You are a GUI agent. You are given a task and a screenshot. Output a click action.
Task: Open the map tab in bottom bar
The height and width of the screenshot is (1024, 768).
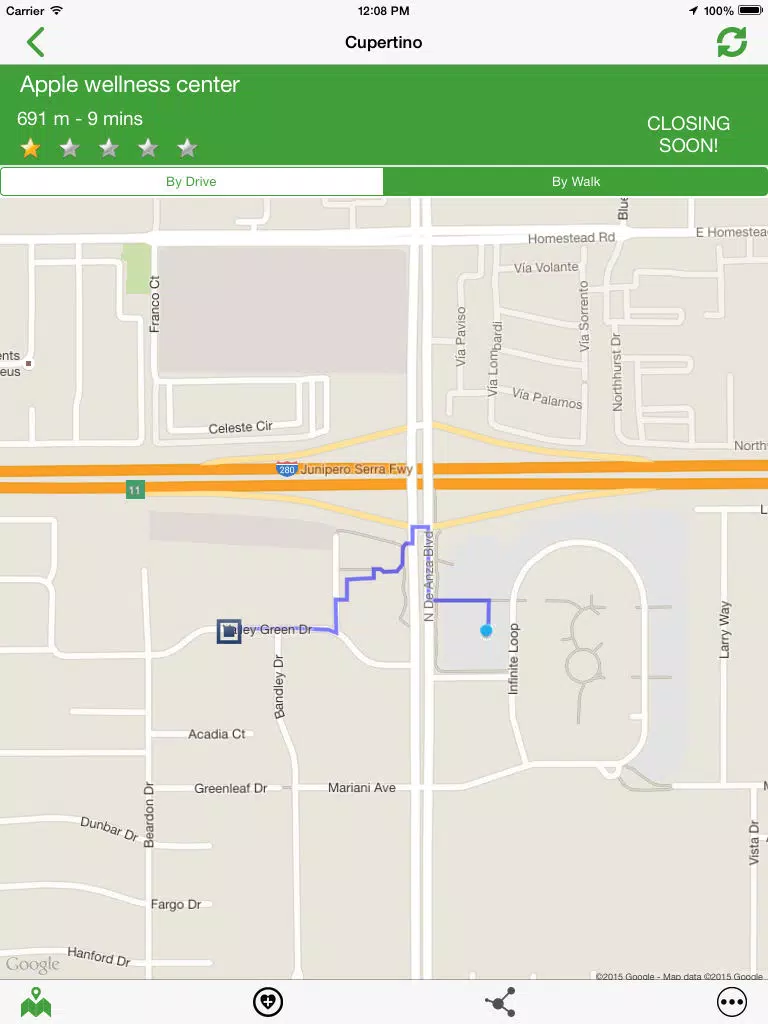[36, 1002]
